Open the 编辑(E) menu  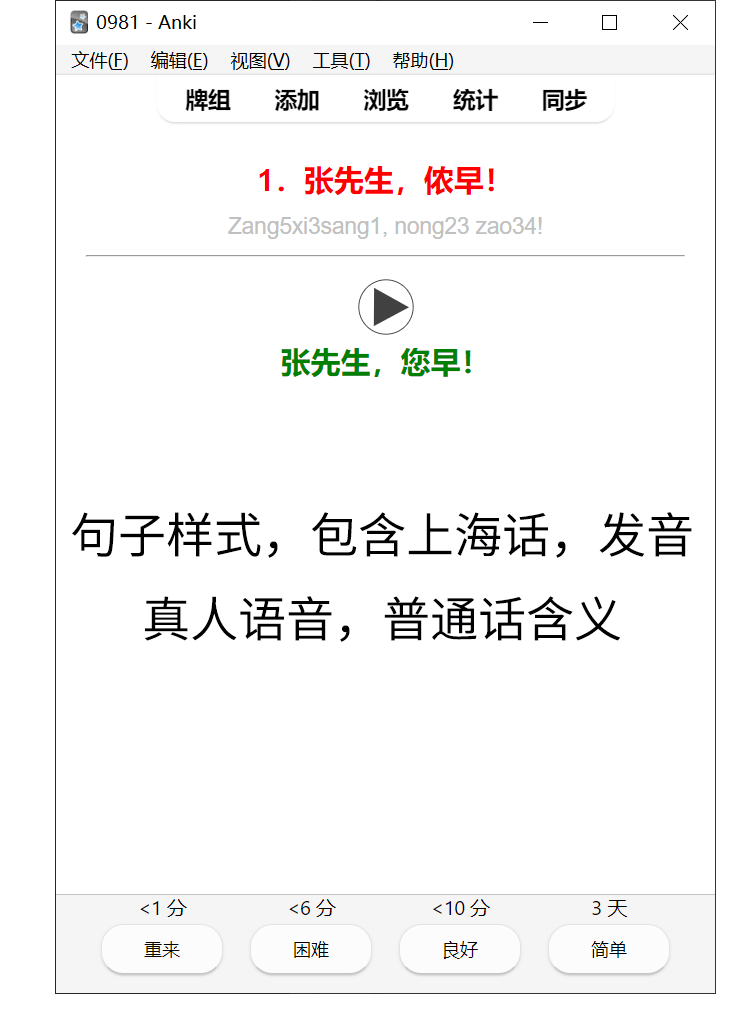pos(179,60)
